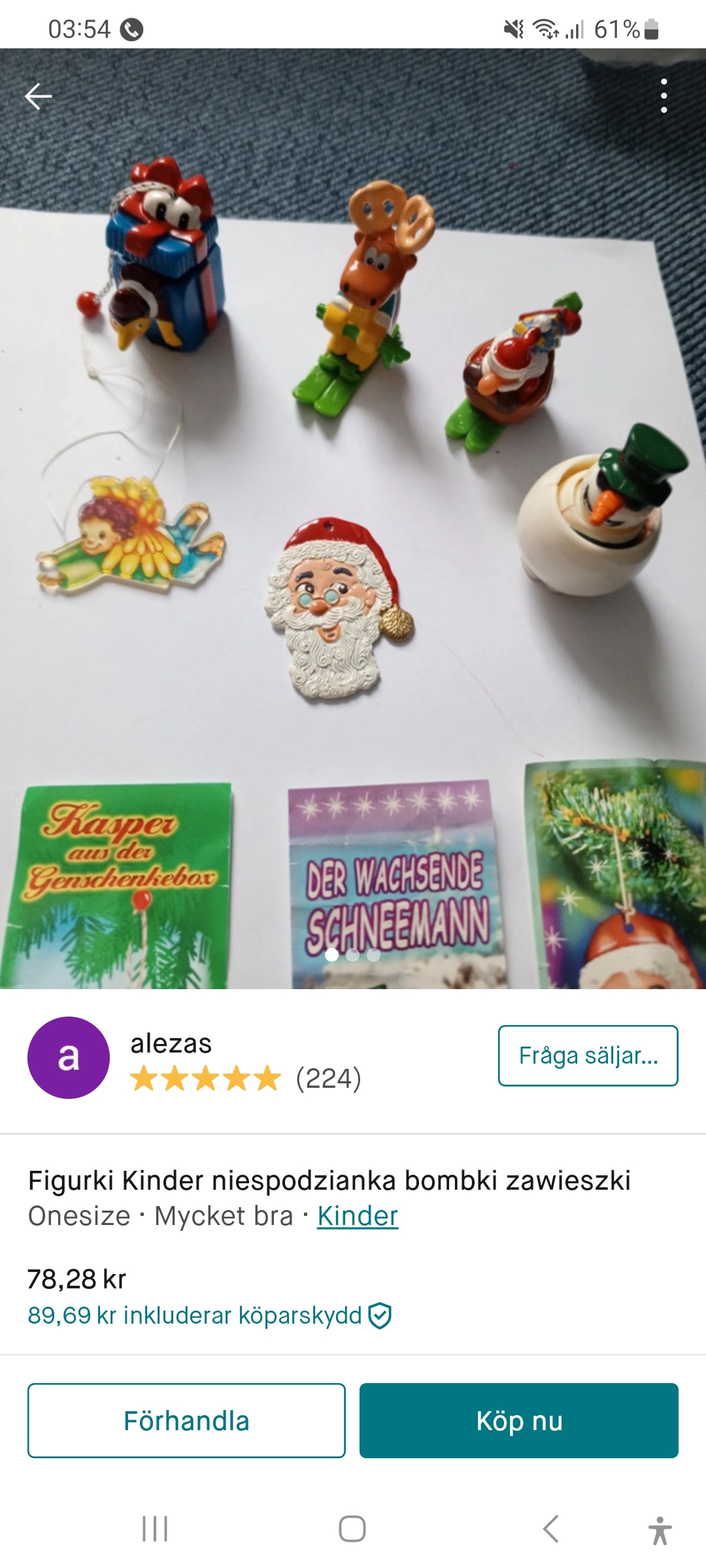
Task: Tap the Fråga säljar... button
Action: (x=588, y=1056)
